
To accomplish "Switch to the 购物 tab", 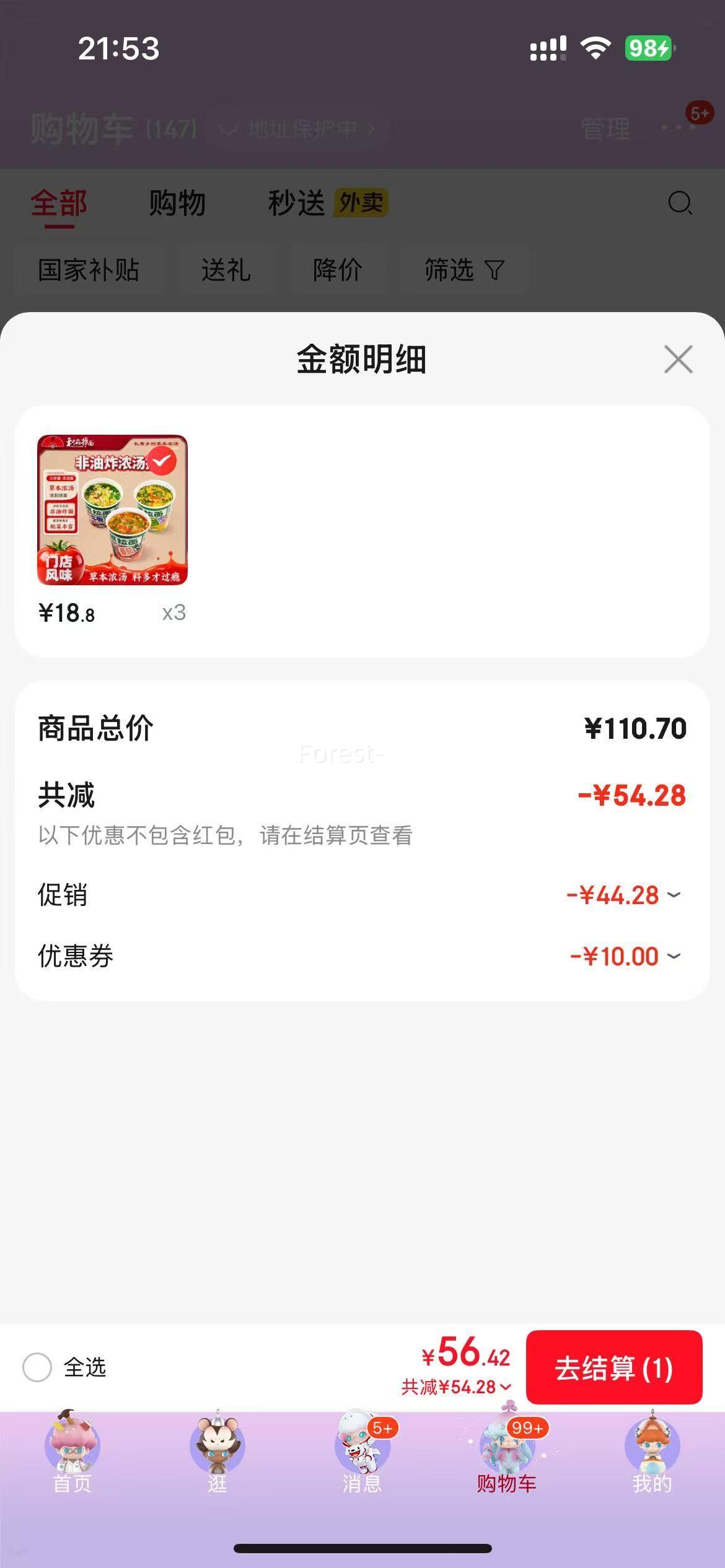I will click(177, 204).
